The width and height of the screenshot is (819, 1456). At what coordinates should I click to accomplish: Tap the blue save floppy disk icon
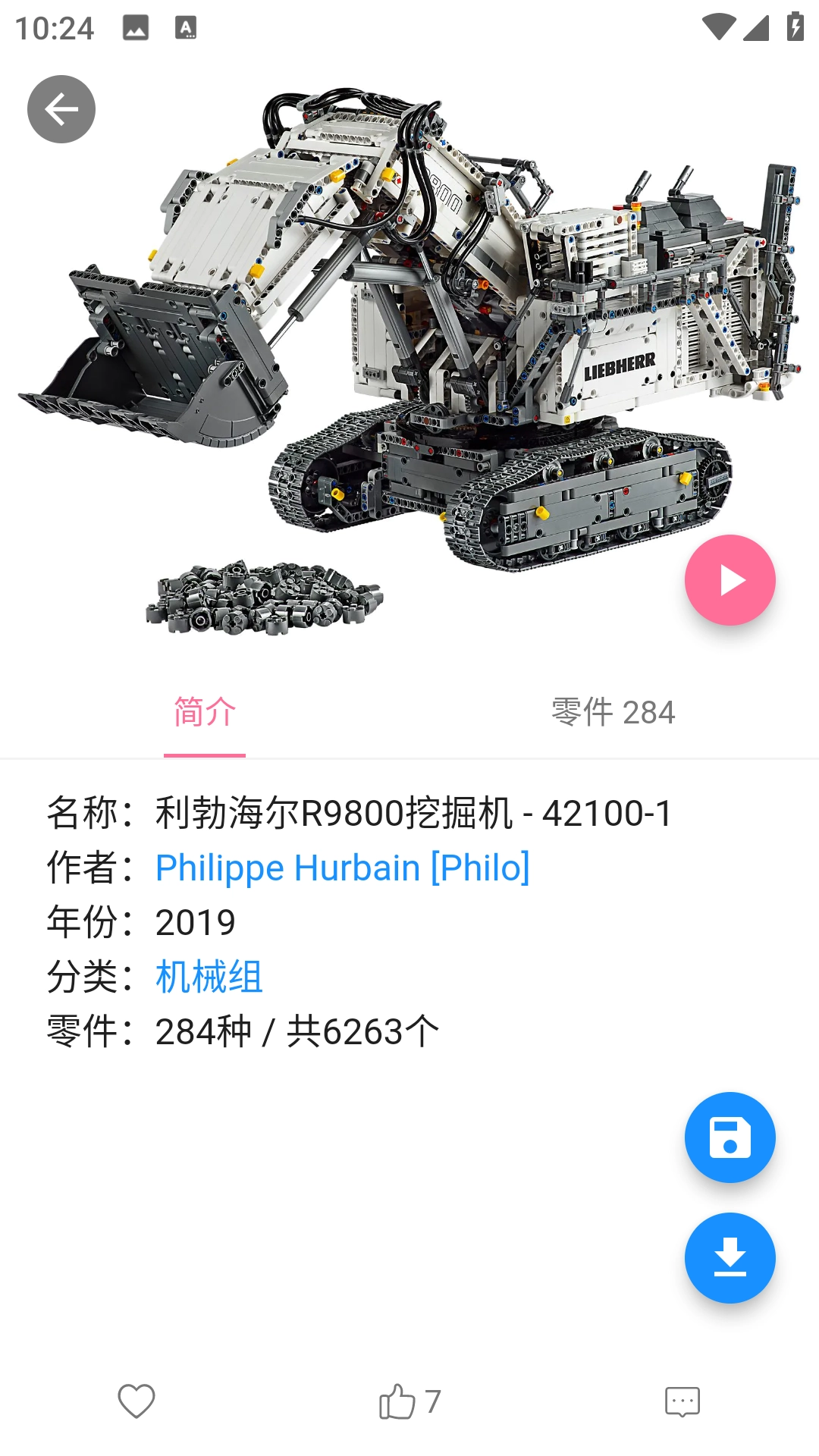click(730, 1137)
